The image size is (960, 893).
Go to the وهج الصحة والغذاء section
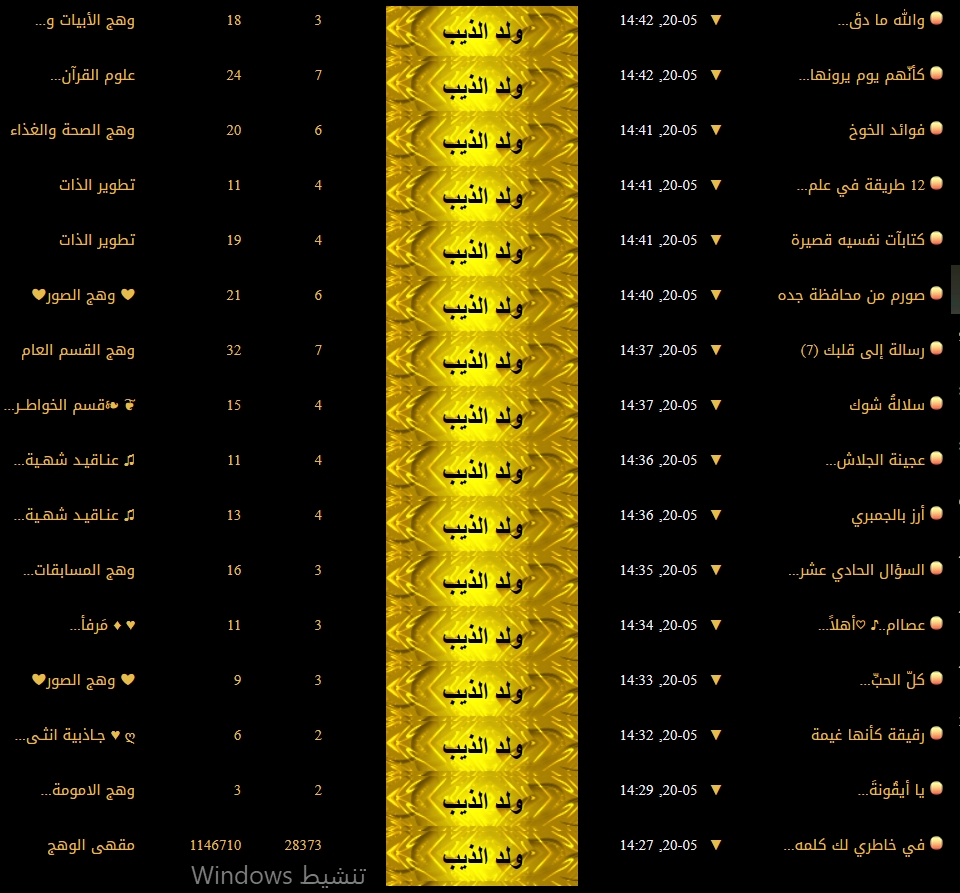(72, 131)
